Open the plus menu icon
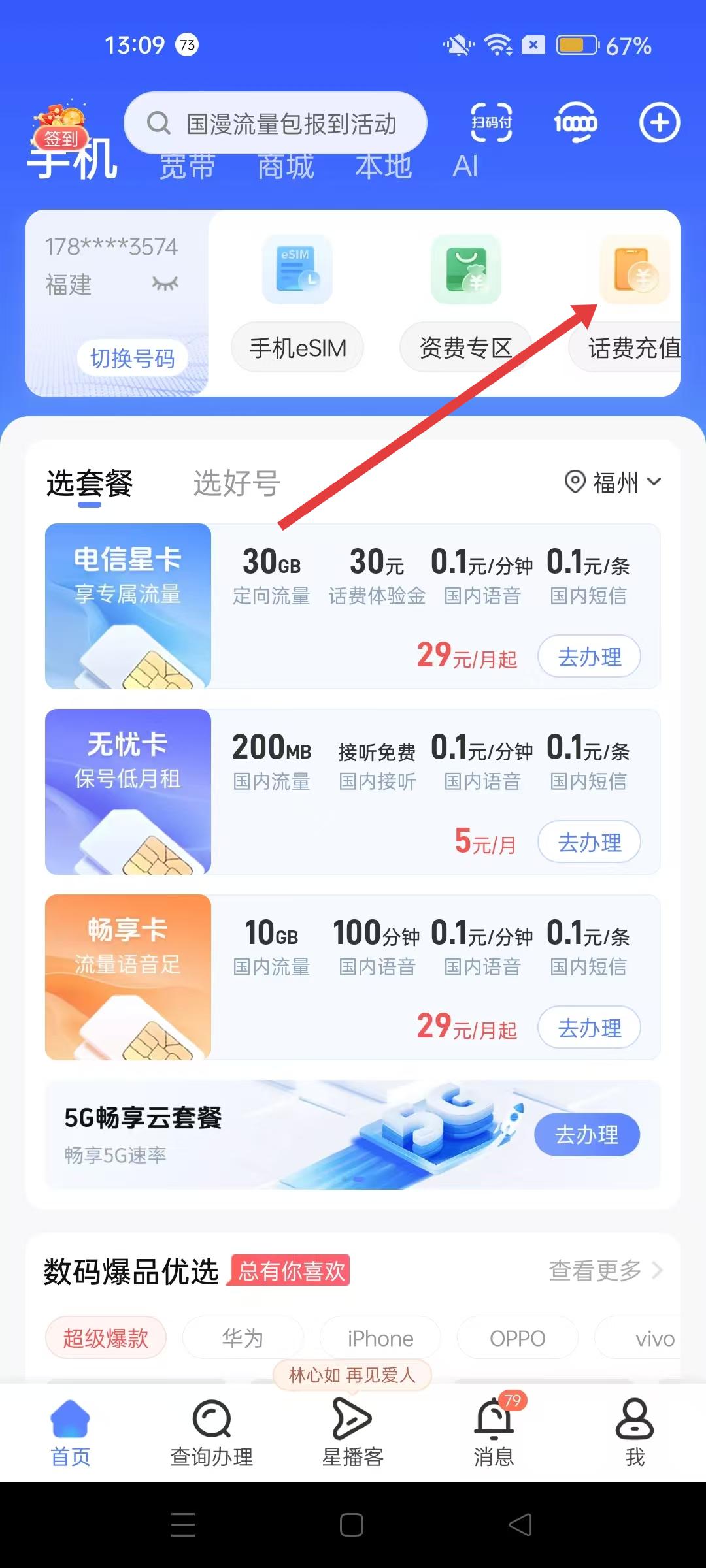The height and width of the screenshot is (1568, 706). tap(659, 123)
